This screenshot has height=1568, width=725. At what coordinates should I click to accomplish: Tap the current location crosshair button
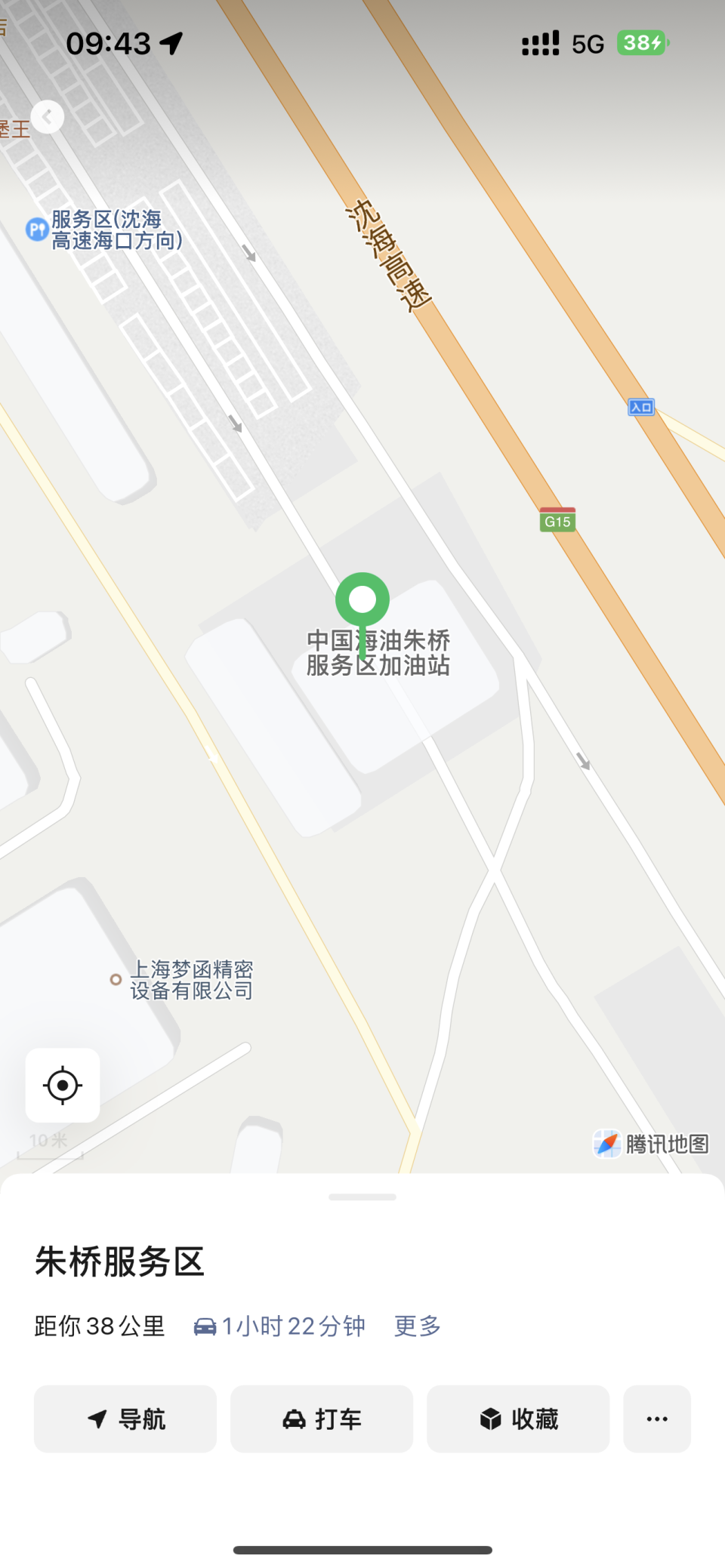click(x=63, y=1086)
